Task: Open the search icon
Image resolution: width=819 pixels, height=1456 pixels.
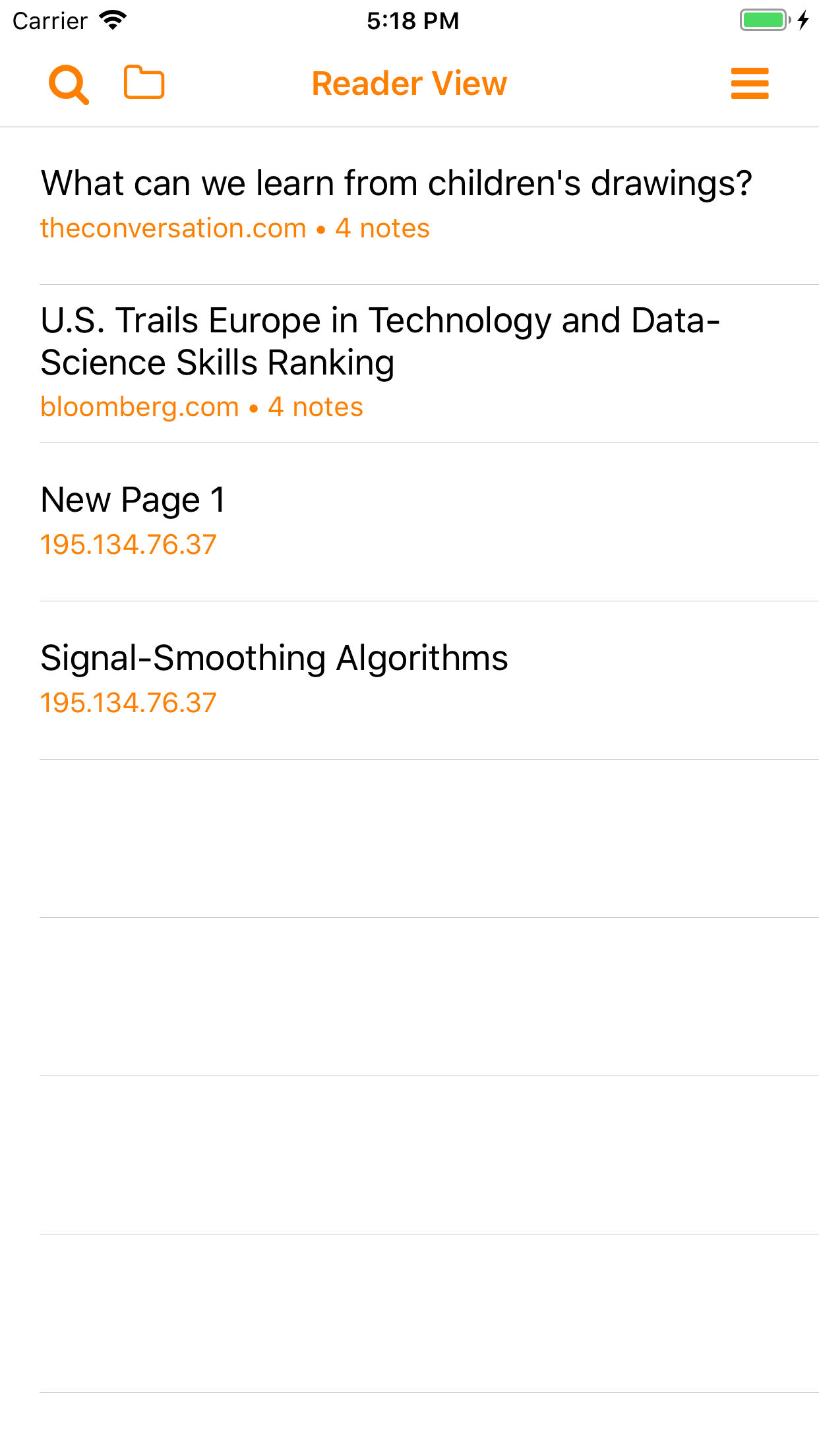Action: pos(69,84)
